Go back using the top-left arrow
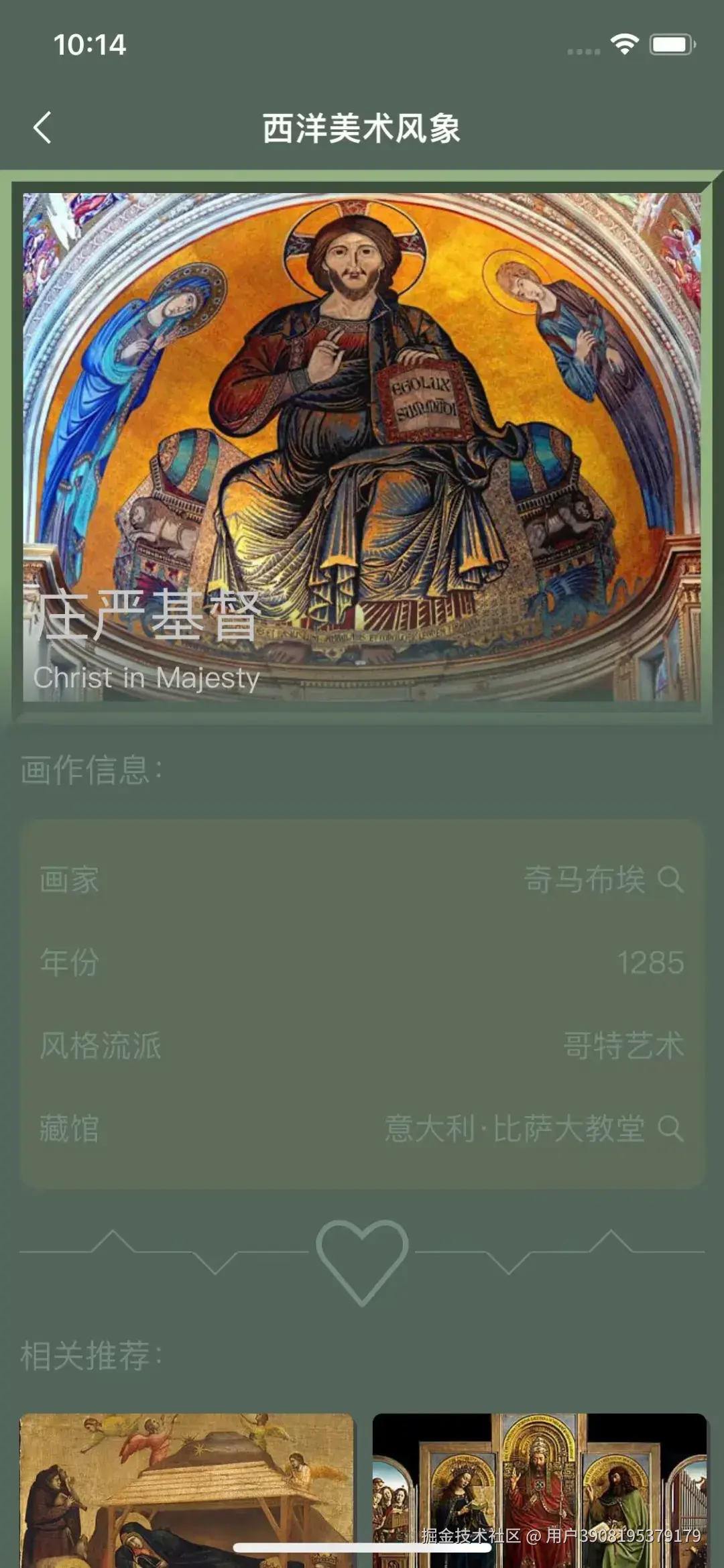 (x=42, y=127)
